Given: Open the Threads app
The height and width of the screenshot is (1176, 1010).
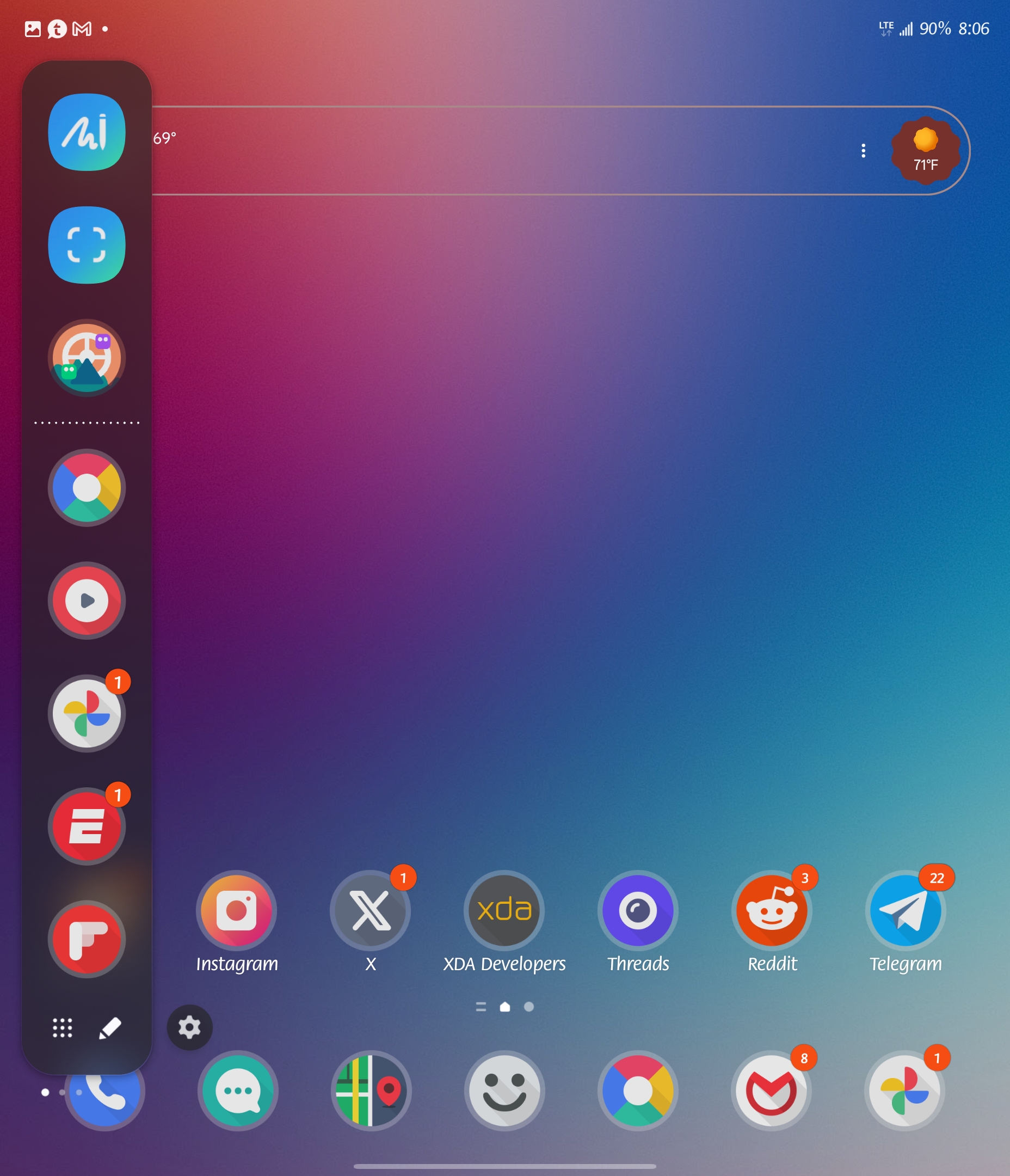Looking at the screenshot, I should tap(638, 910).
